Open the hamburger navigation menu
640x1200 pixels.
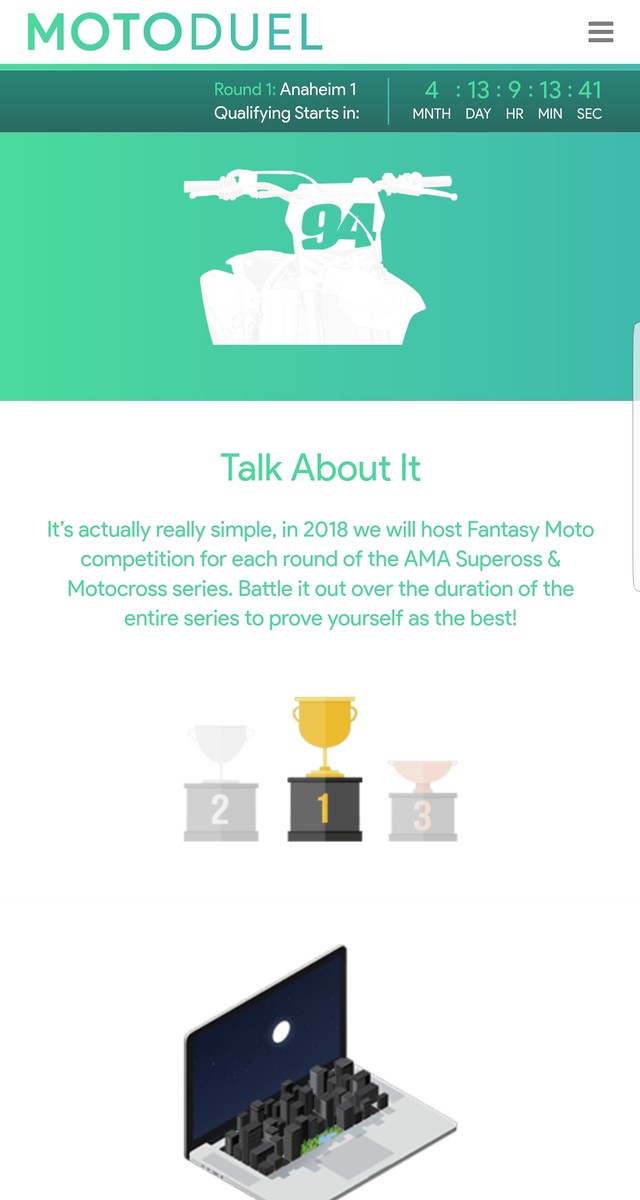(600, 32)
